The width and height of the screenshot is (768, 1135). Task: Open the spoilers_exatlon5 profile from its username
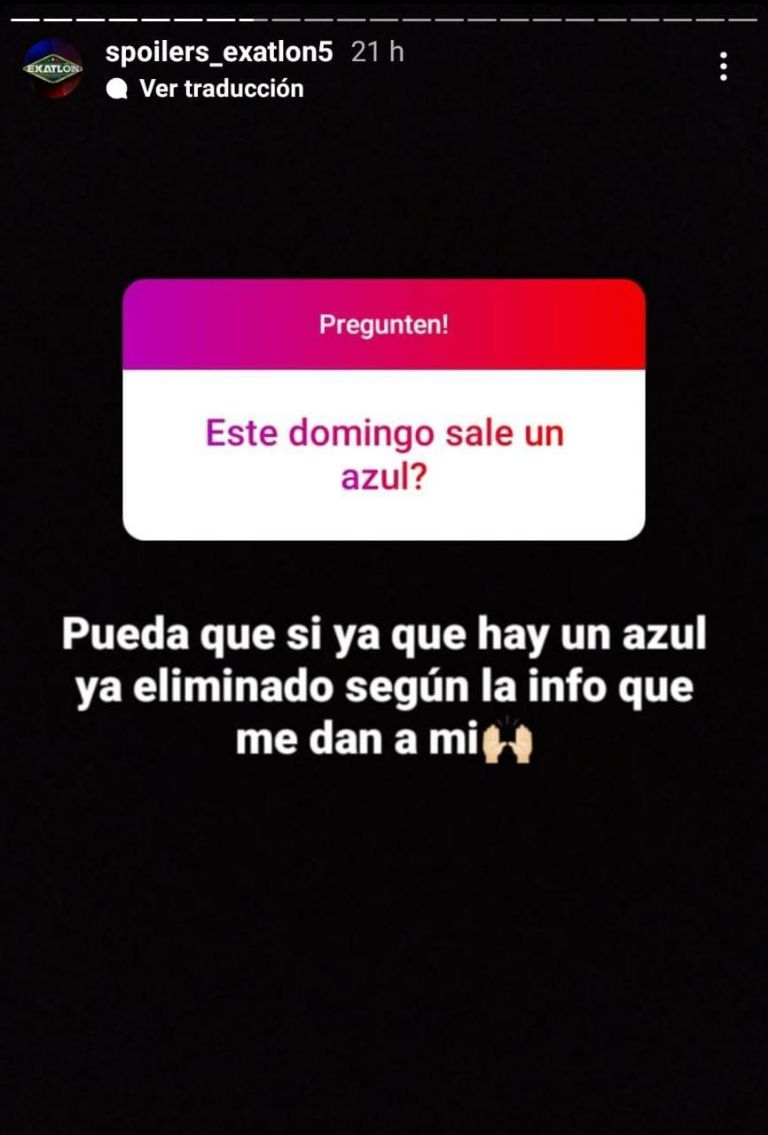218,53
